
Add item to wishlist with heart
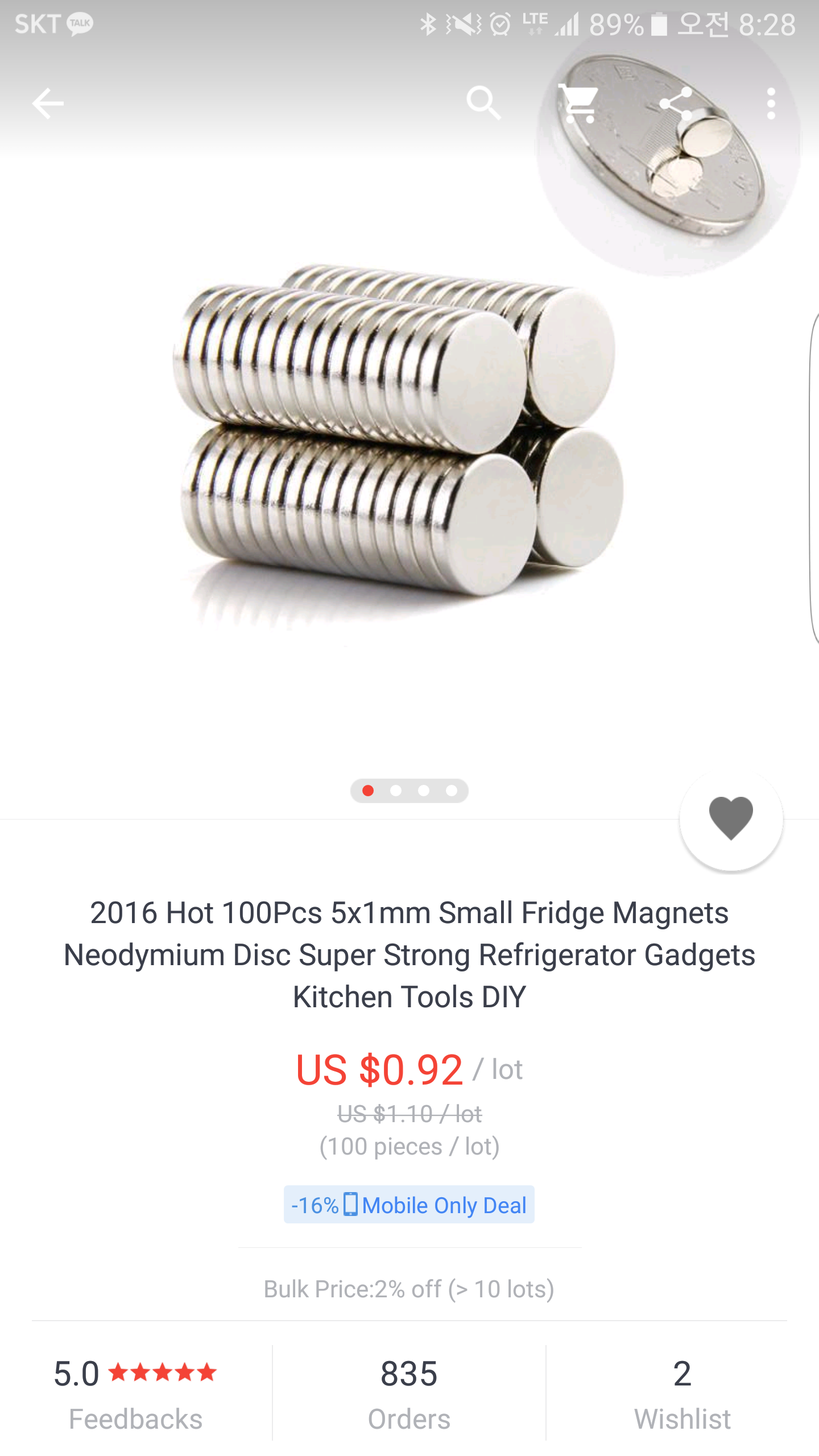coord(731,819)
